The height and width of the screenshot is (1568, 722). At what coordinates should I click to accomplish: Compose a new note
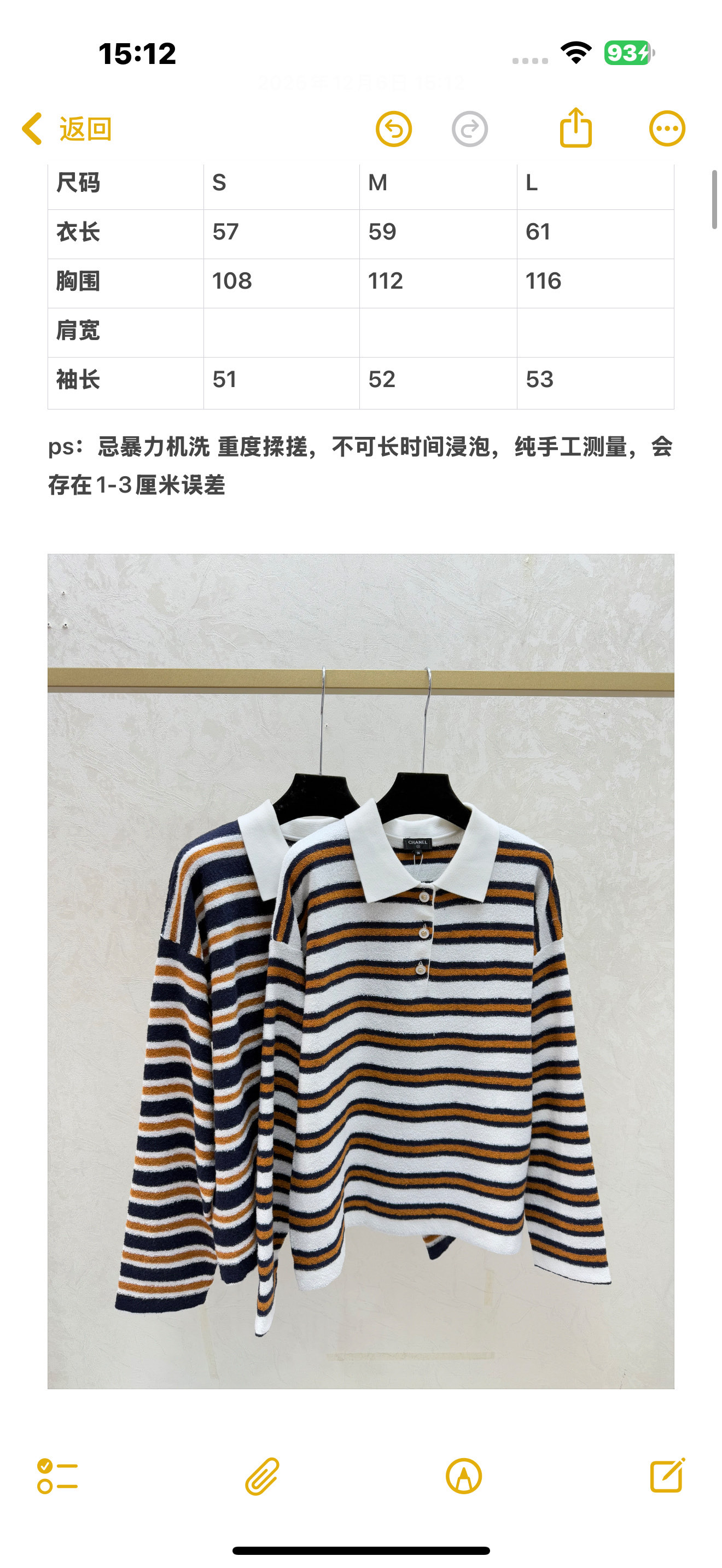point(667,1475)
